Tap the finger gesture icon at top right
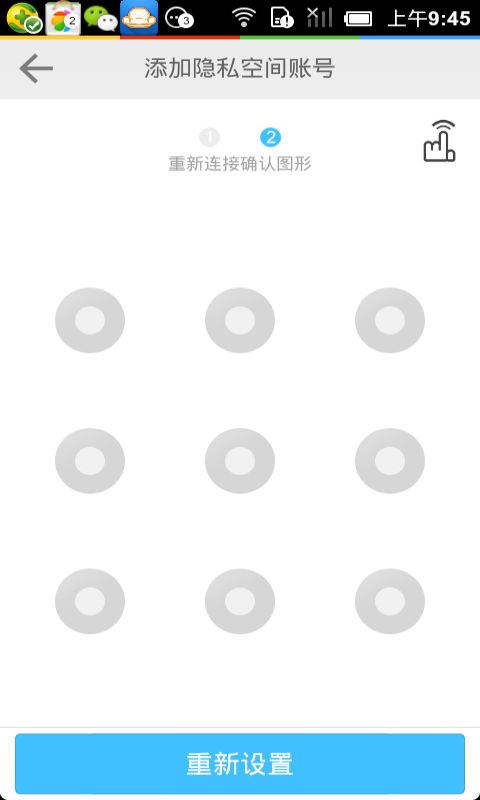This screenshot has width=480, height=800. [439, 141]
